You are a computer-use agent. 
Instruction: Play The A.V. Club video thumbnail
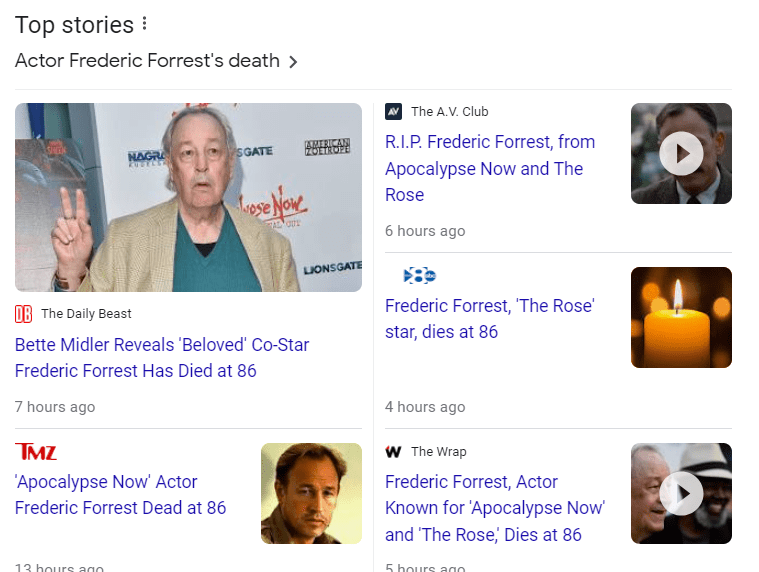click(681, 154)
